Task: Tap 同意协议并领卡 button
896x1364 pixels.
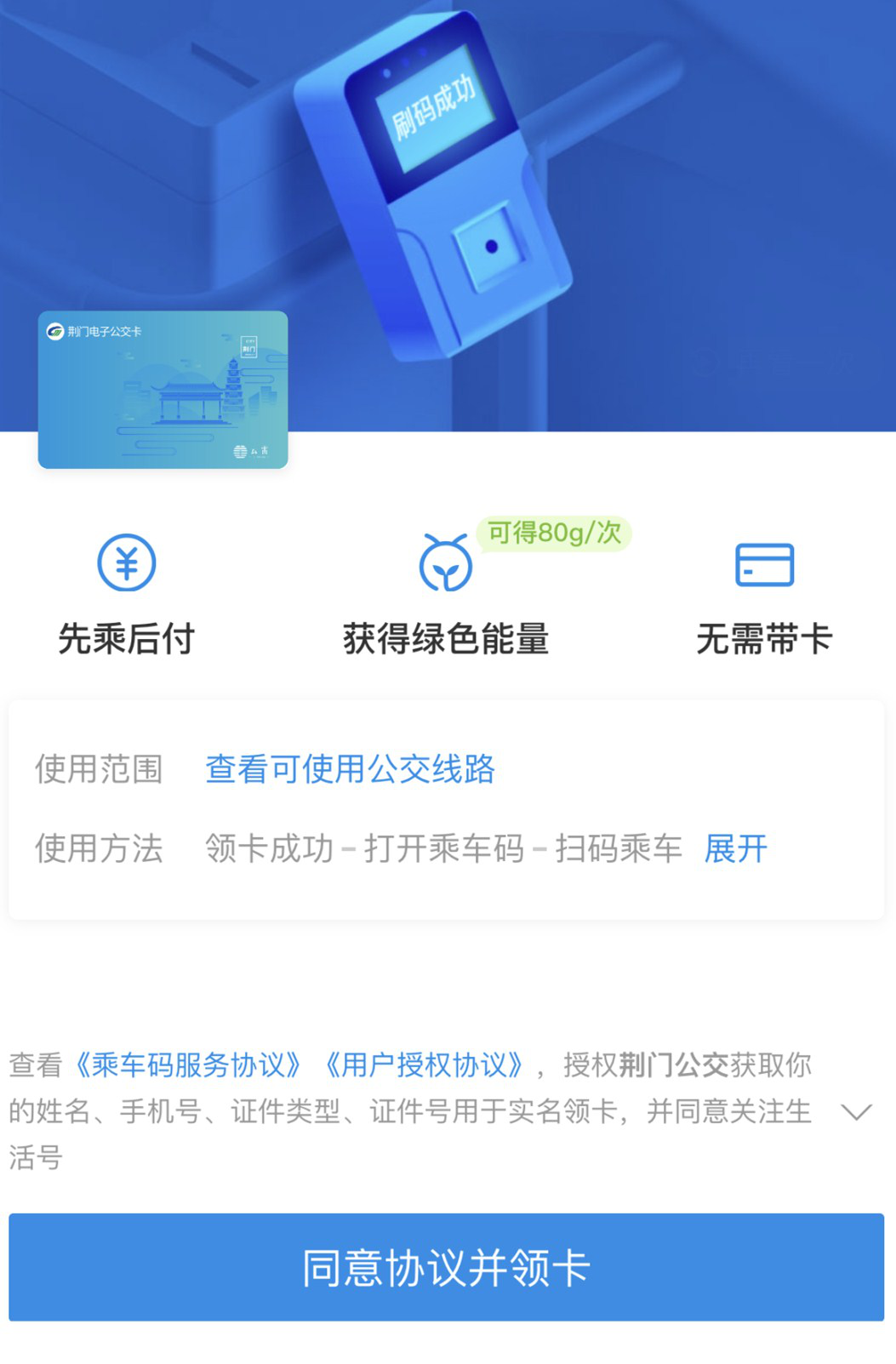Action: [x=447, y=1267]
